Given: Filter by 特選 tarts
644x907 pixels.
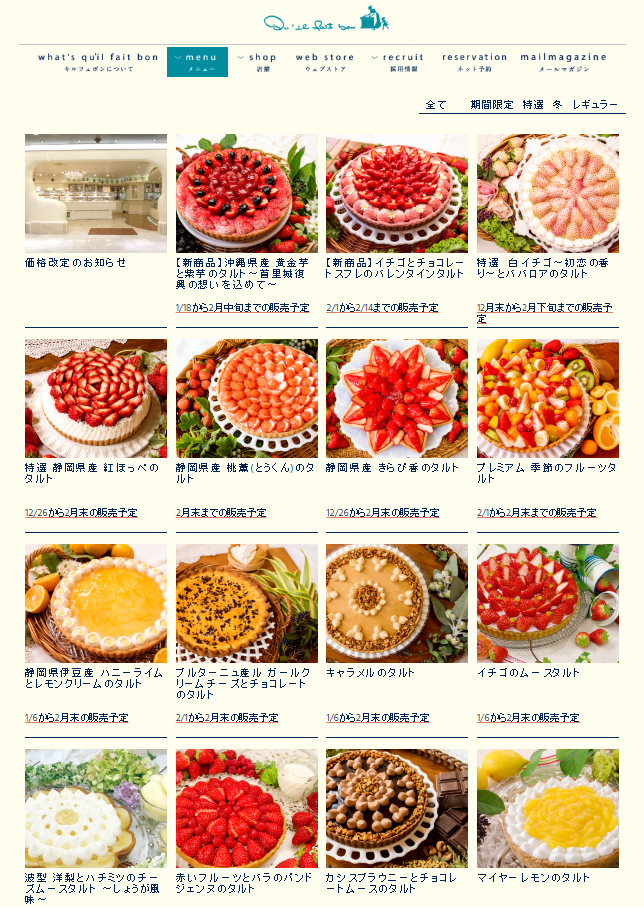Looking at the screenshot, I should (x=533, y=105).
